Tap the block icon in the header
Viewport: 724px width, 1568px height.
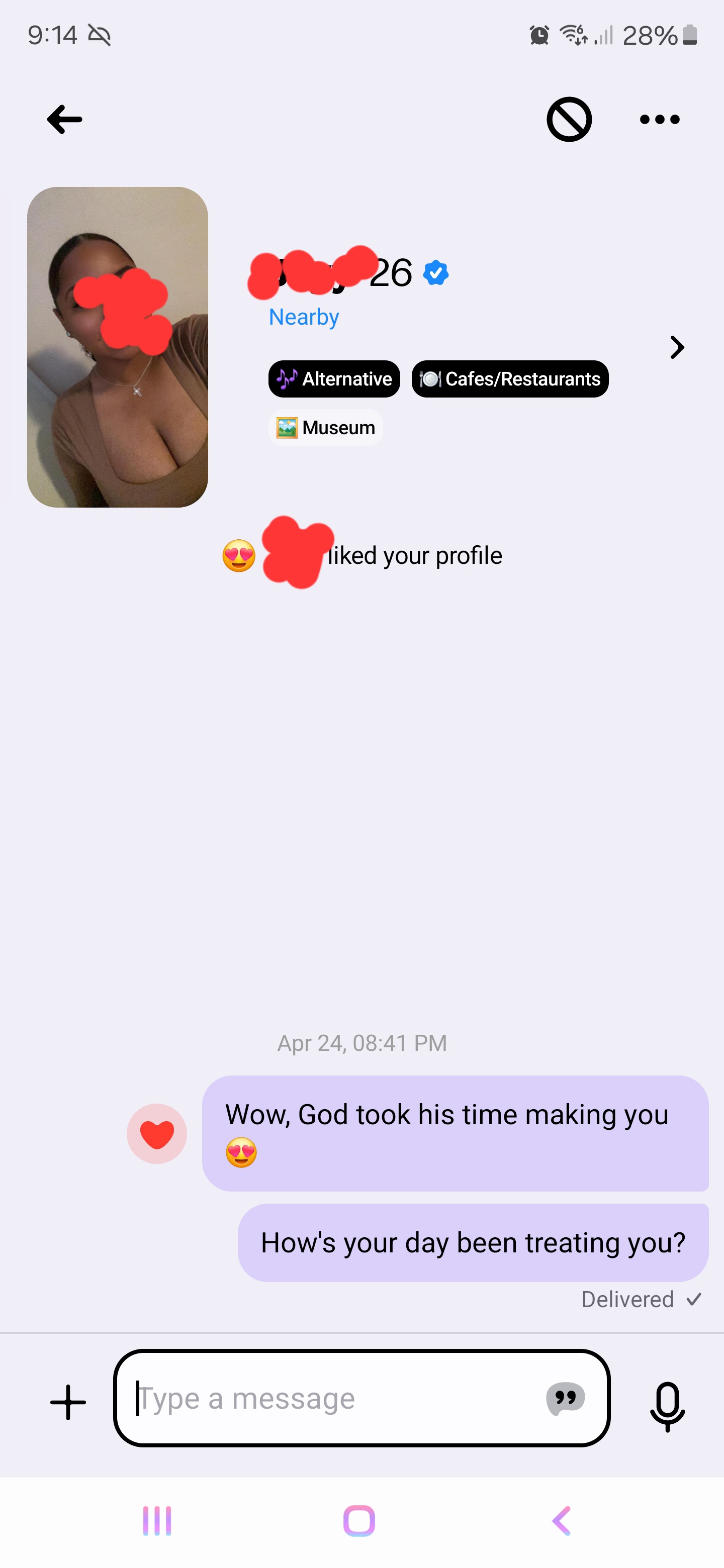coord(569,119)
